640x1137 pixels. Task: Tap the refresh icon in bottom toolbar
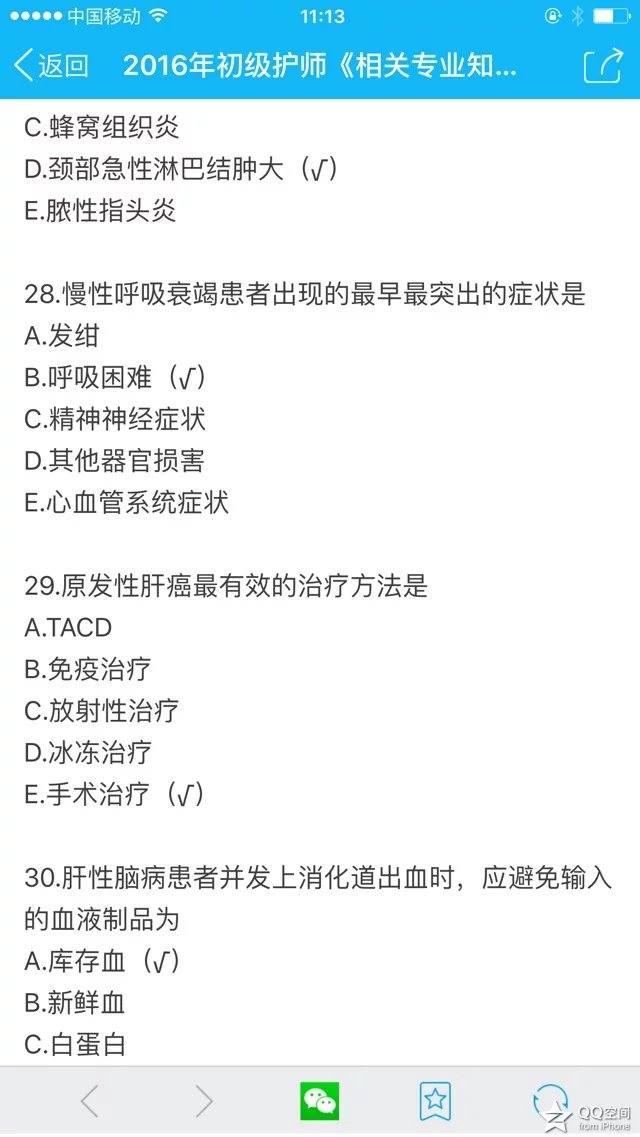click(551, 1101)
